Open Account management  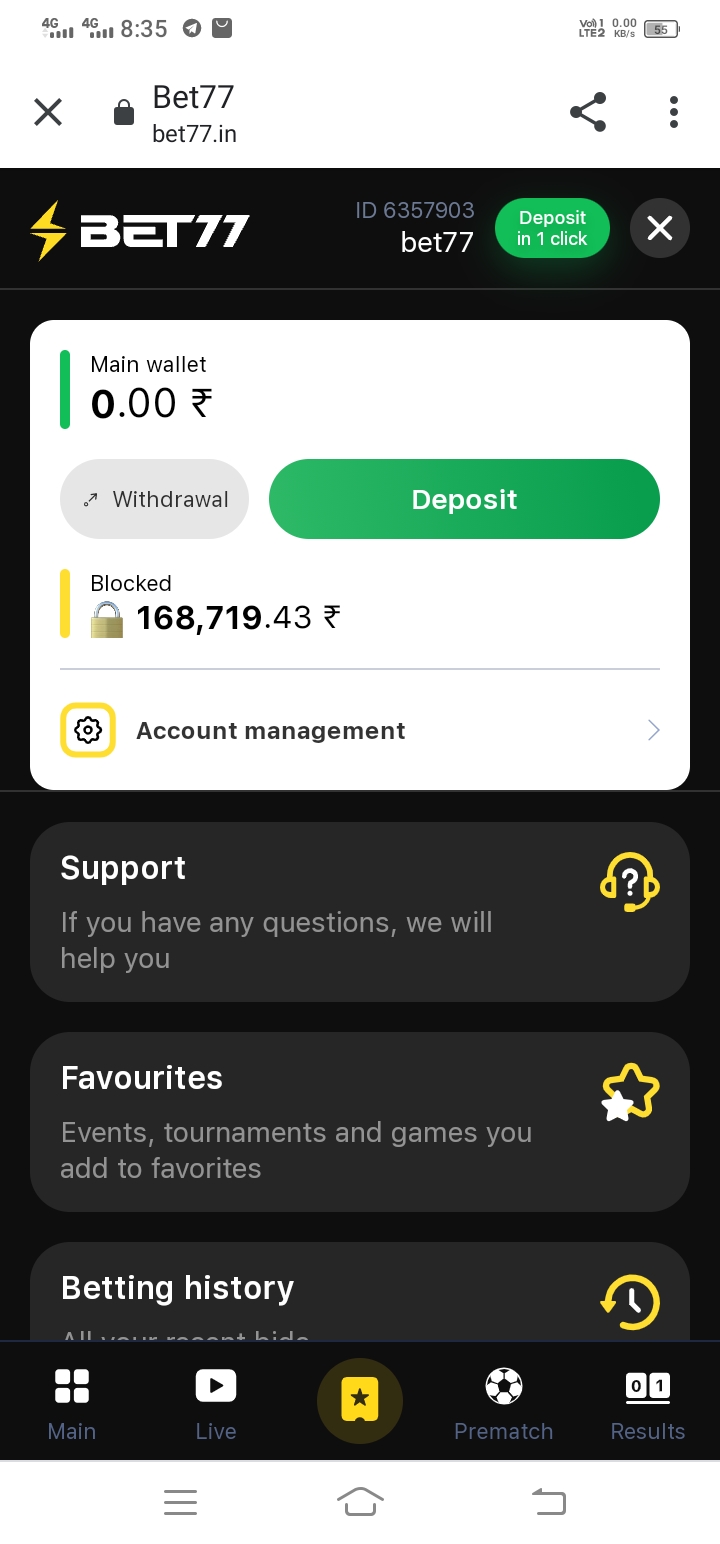coord(360,731)
